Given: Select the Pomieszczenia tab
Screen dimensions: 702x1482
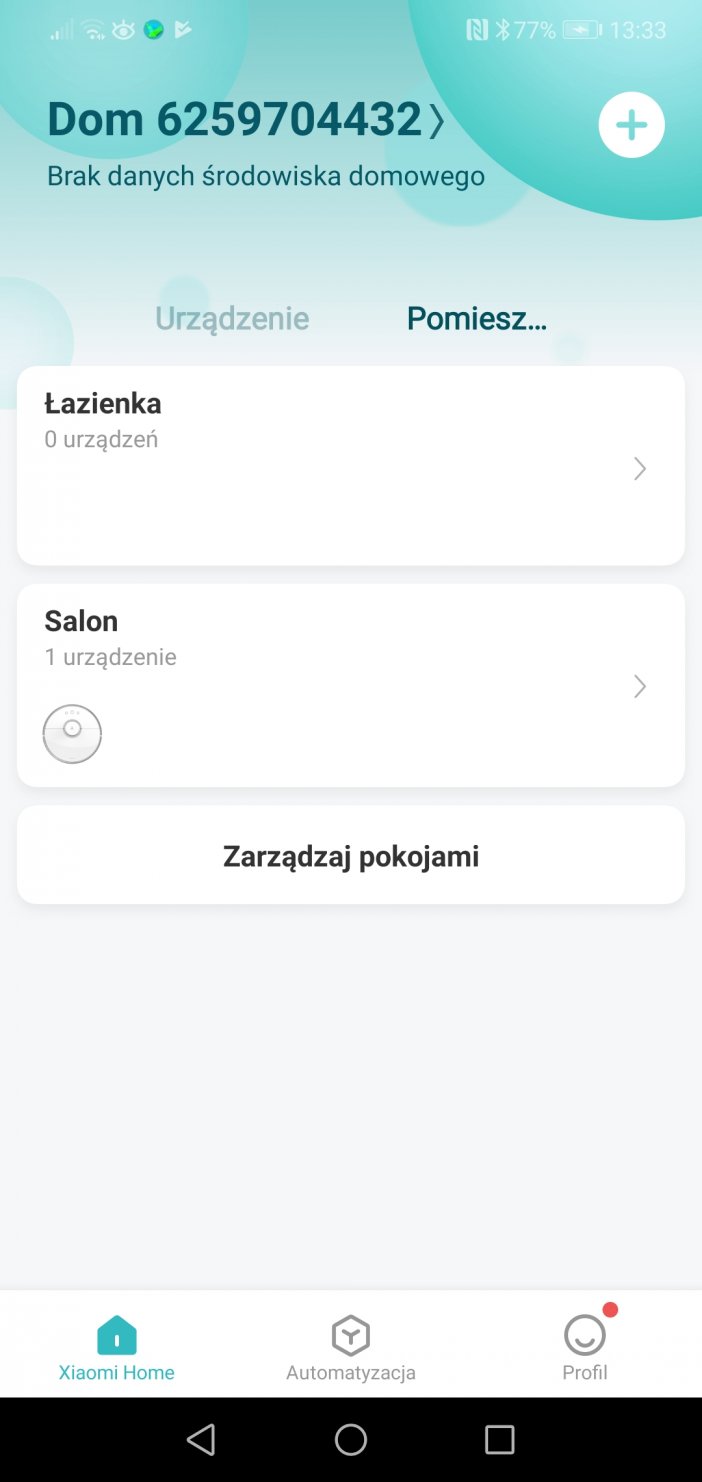Looking at the screenshot, I should click(x=477, y=318).
